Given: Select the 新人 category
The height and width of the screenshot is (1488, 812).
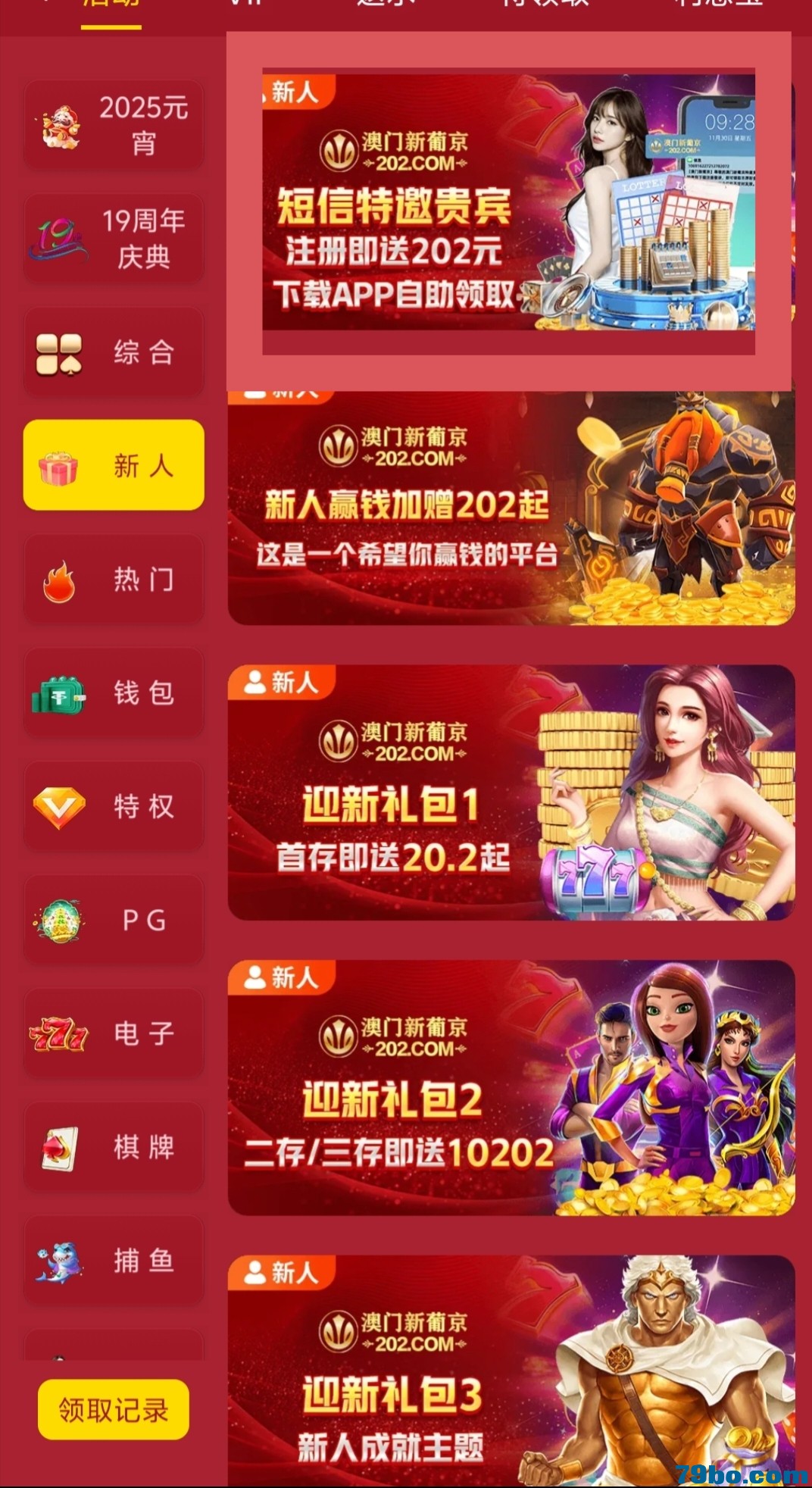Looking at the screenshot, I should point(114,464).
